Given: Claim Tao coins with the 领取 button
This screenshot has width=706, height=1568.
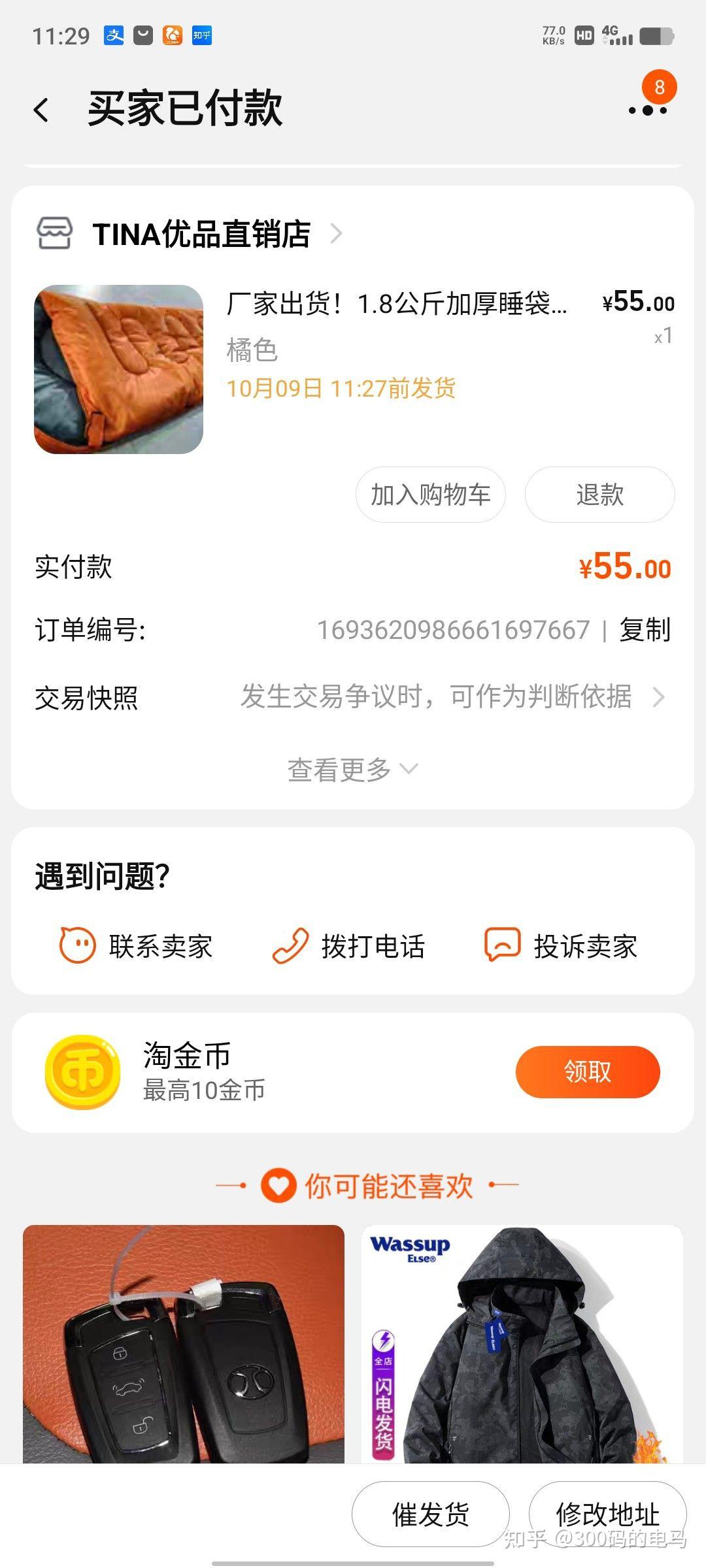Looking at the screenshot, I should 587,1071.
